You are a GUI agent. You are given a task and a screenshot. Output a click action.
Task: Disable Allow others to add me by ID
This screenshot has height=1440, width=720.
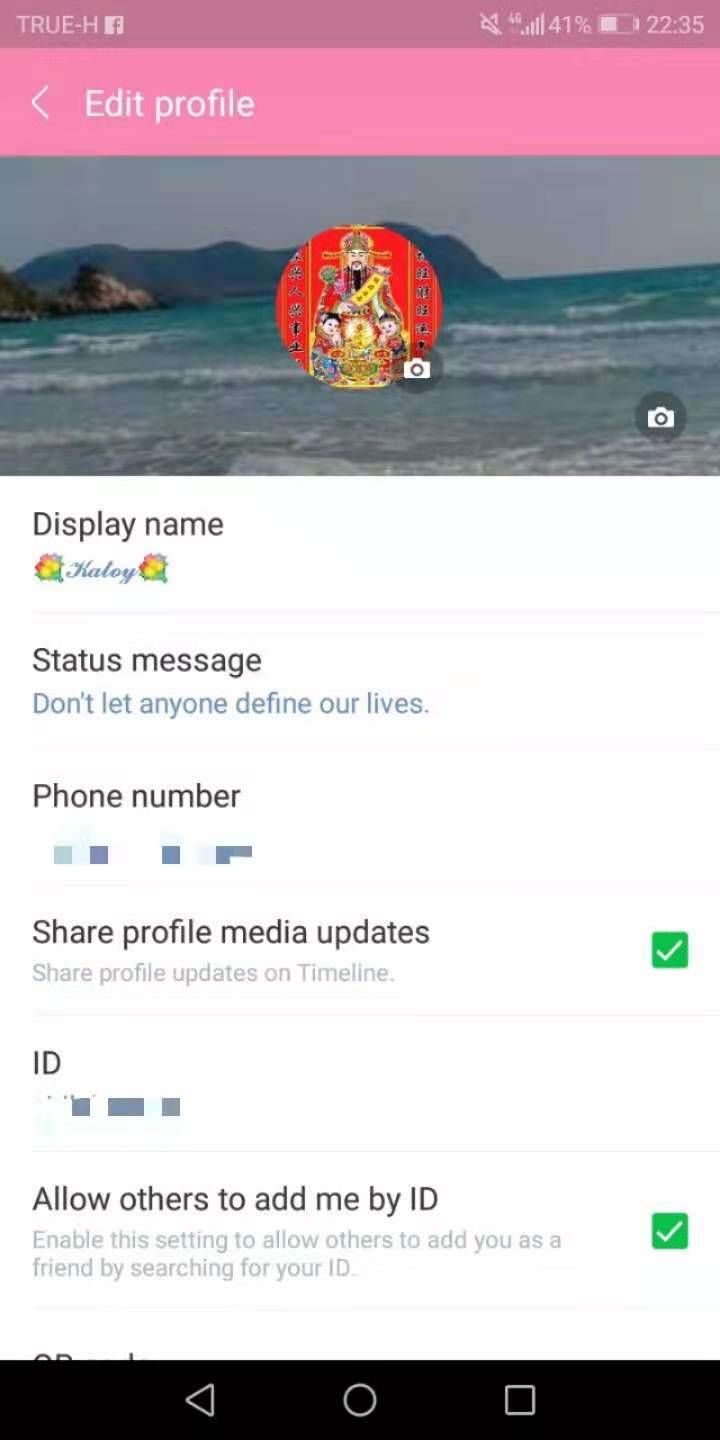pos(669,1230)
